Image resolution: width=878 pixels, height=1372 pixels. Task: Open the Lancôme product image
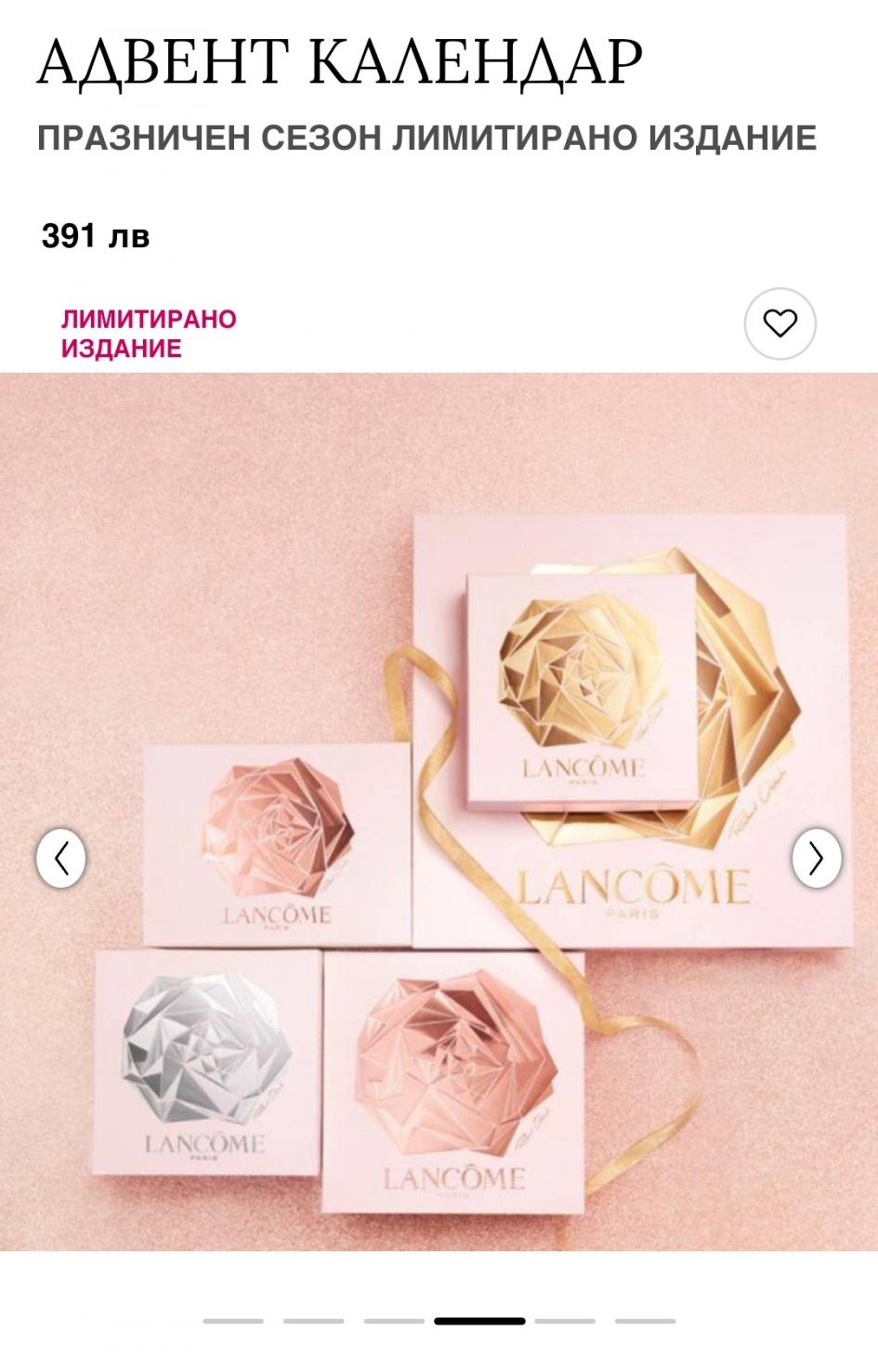pos(439,811)
